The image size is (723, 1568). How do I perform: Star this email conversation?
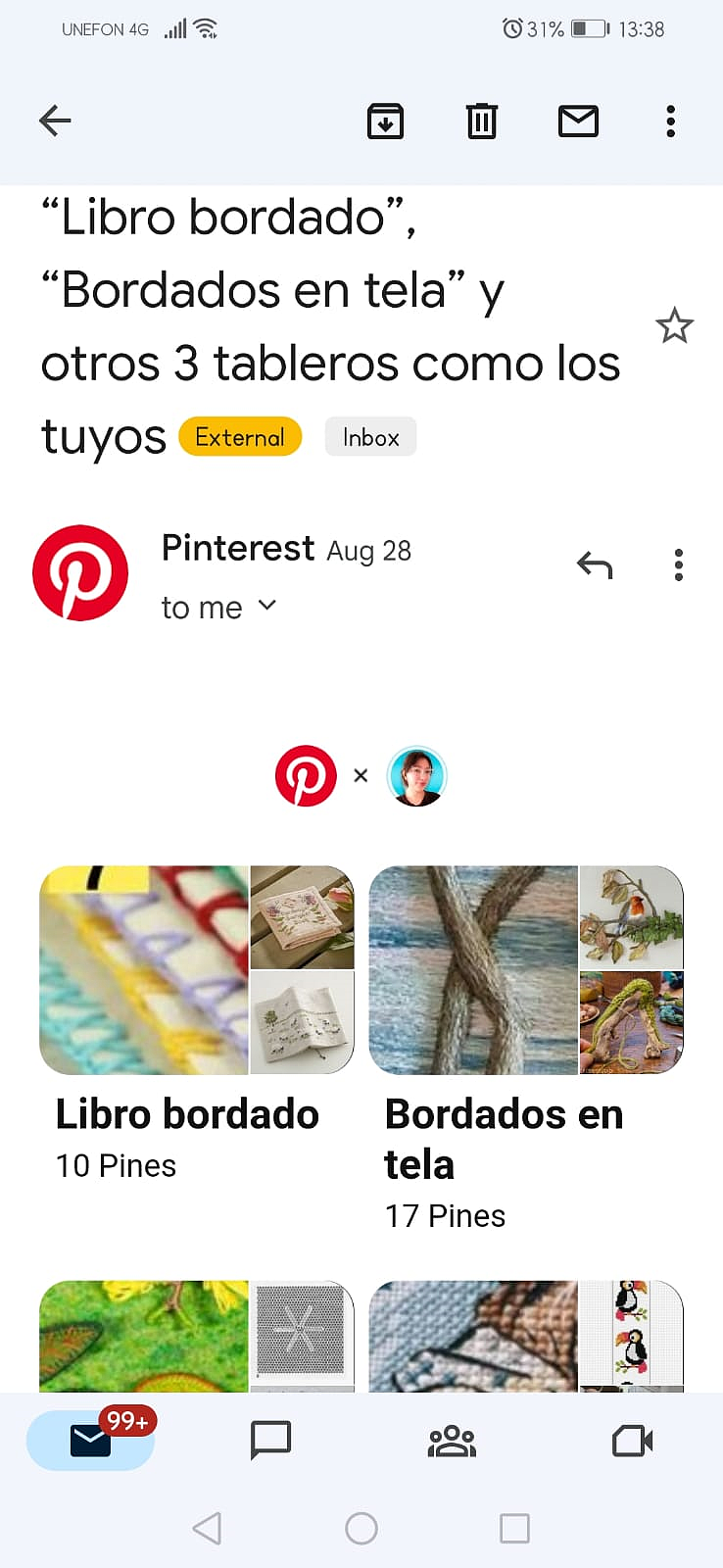(675, 325)
